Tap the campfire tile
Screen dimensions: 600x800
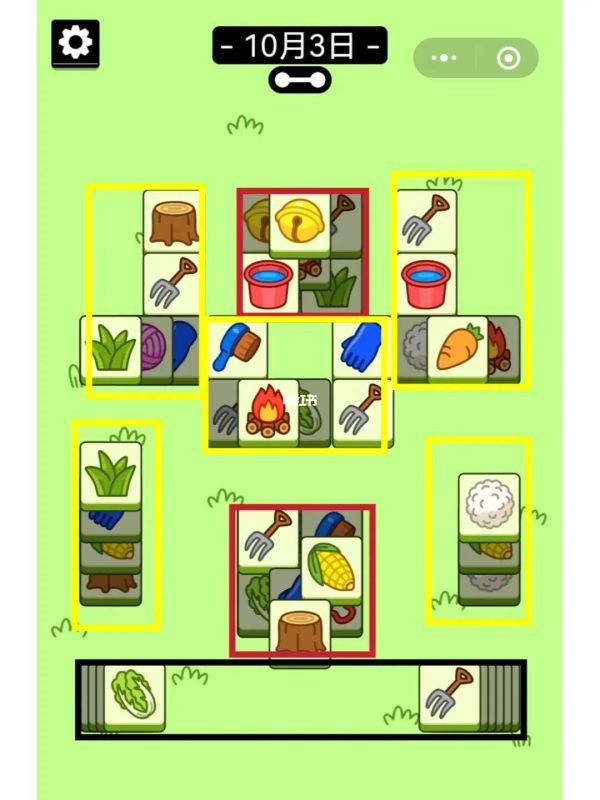267,410
